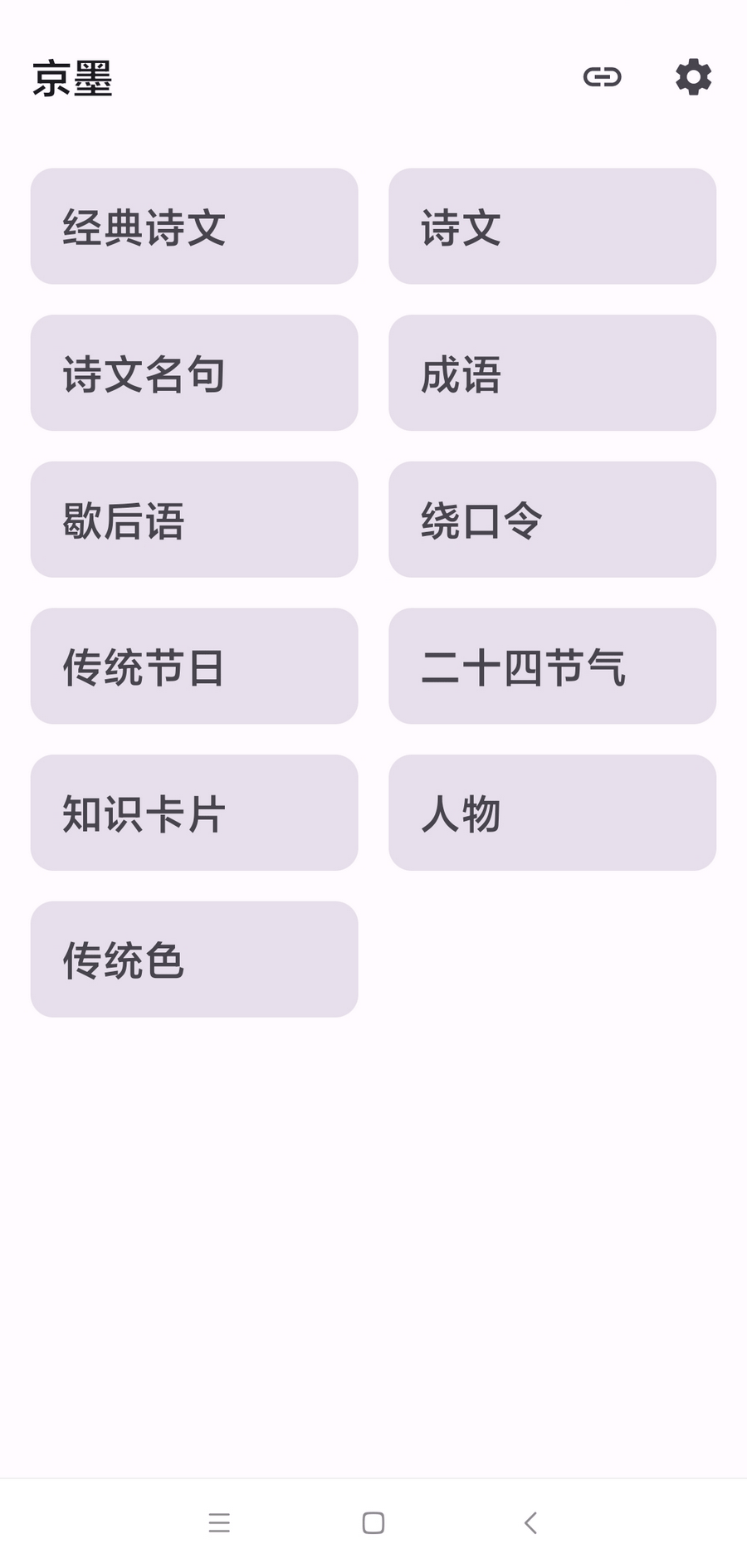Screen dimensions: 747x1568
Task: View the 人物 category
Action: (552, 813)
